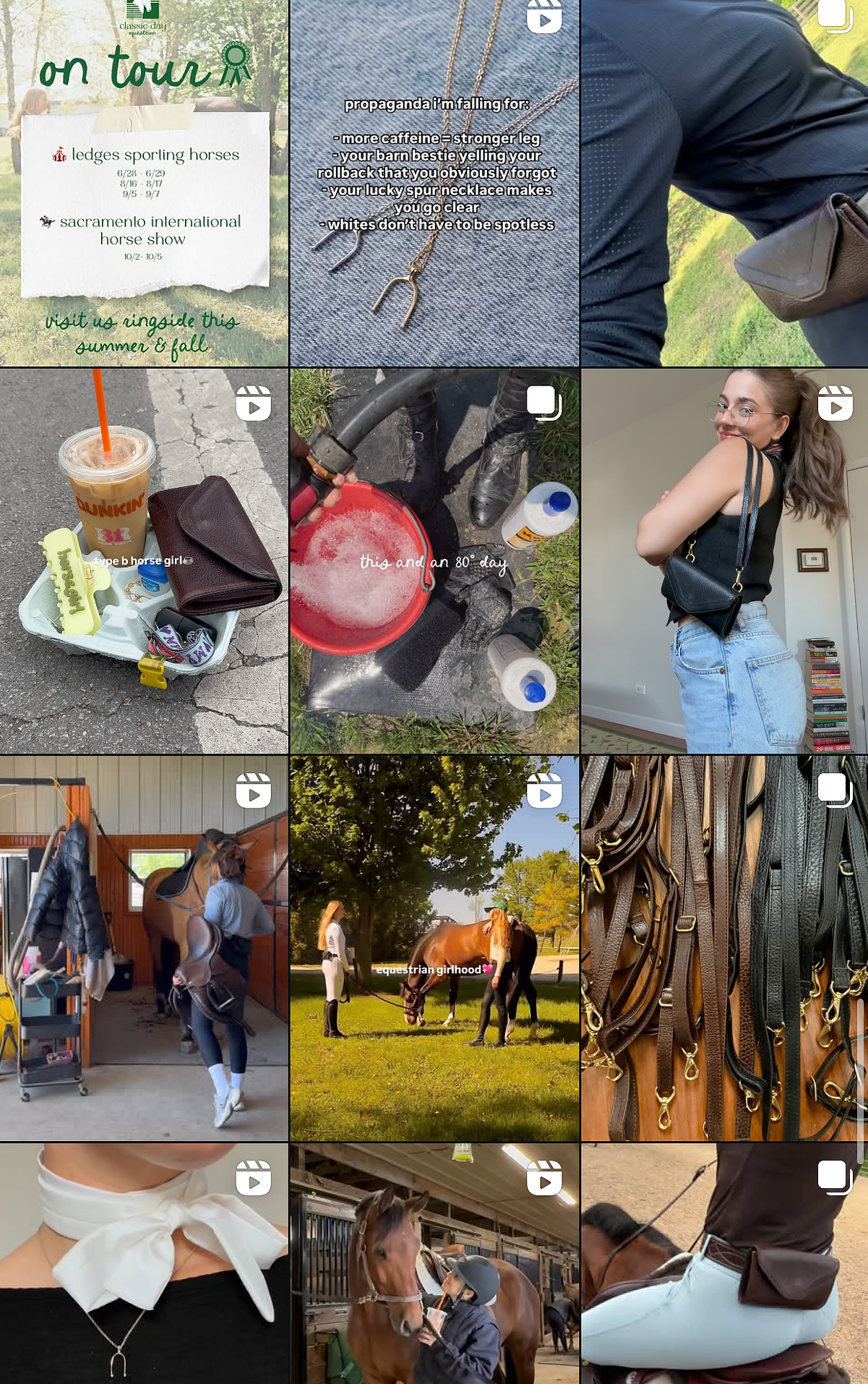
Task: Open the navy shirt belt bag carousel post
Action: click(724, 183)
